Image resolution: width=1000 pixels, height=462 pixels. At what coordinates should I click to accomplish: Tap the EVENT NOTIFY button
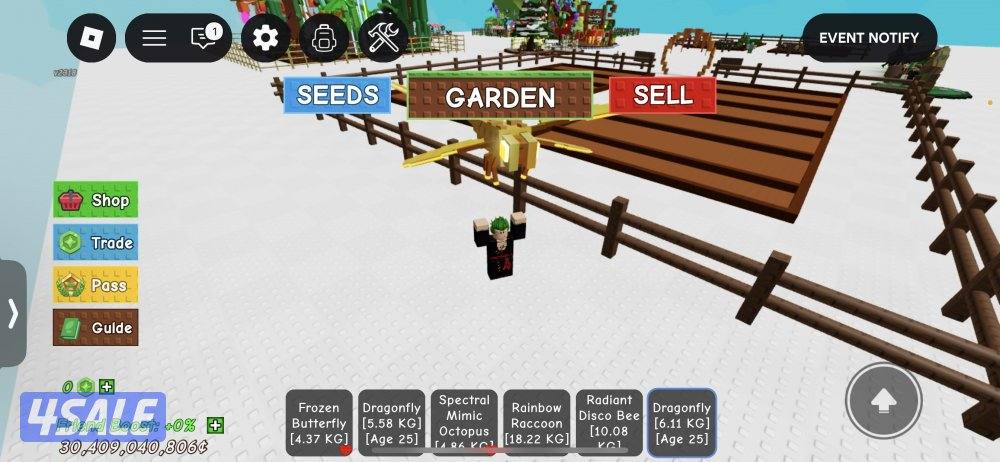click(x=868, y=38)
